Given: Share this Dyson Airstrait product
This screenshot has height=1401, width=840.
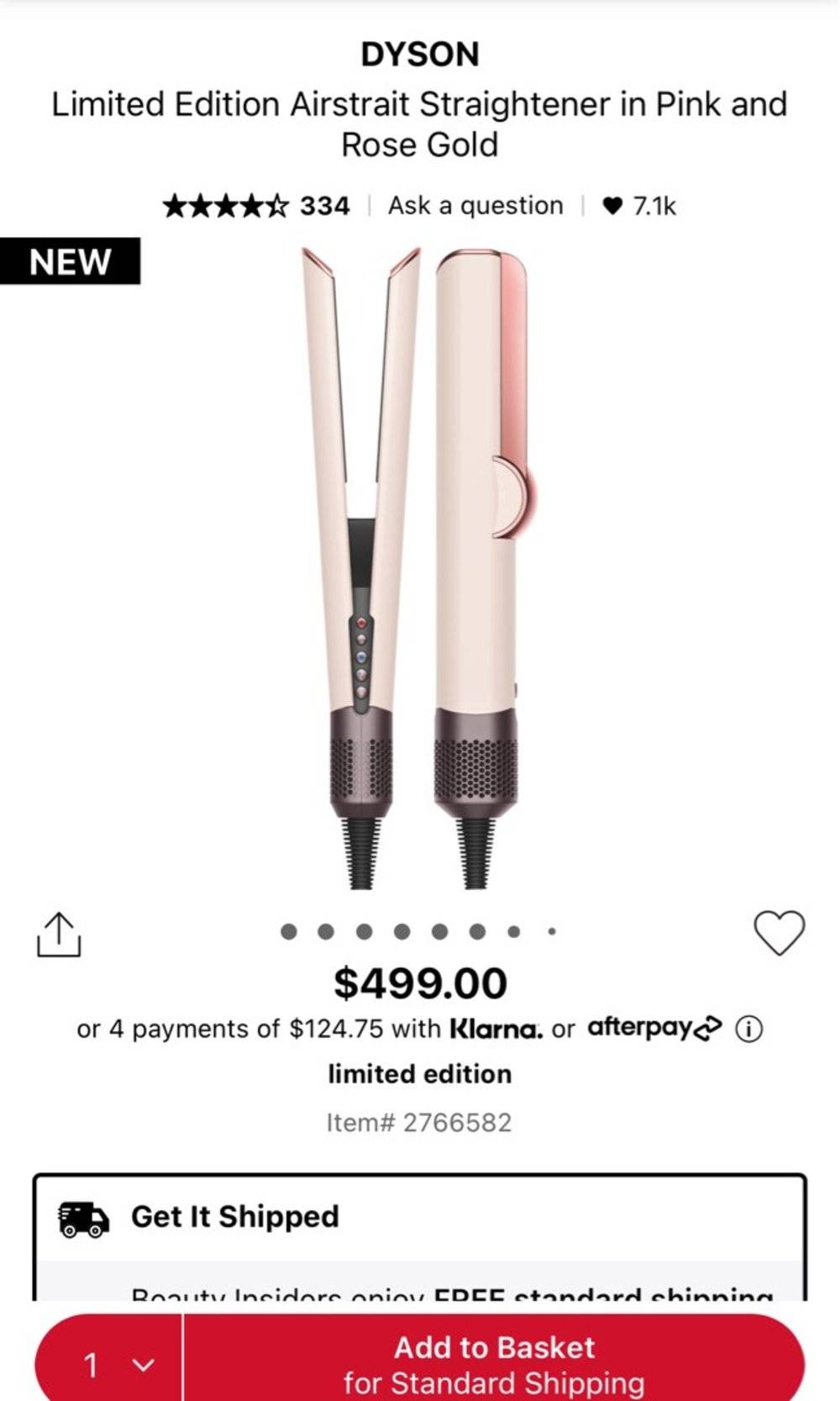Looking at the screenshot, I should (59, 935).
